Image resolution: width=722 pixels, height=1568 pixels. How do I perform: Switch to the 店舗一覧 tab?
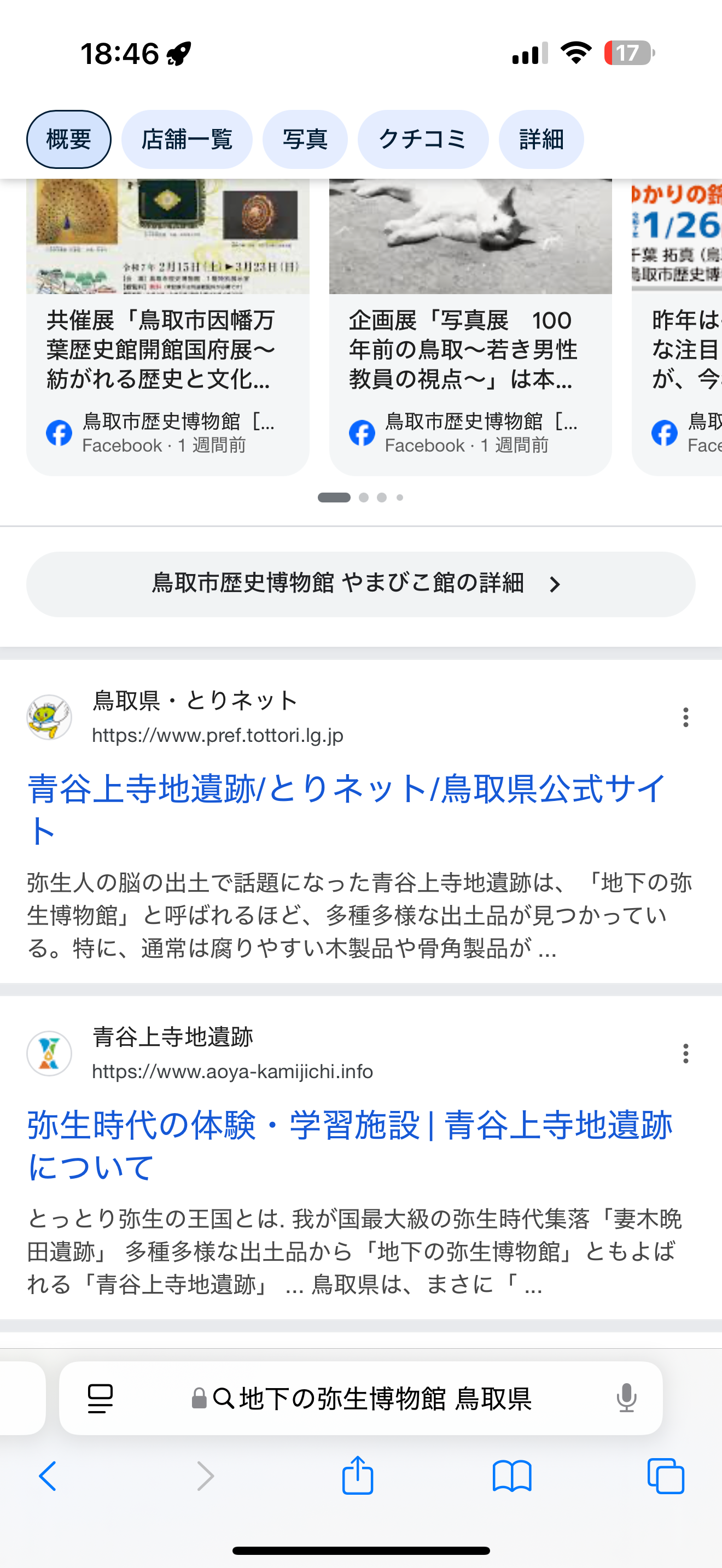tap(187, 139)
